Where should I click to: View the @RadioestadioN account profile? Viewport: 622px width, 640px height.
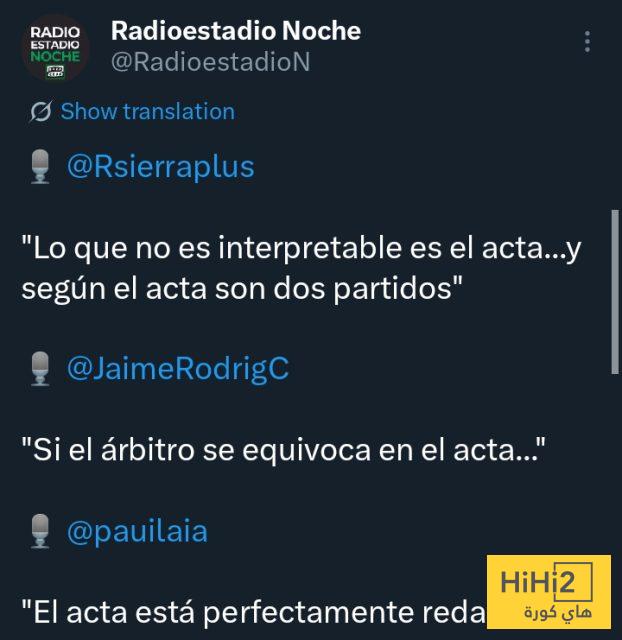coord(209,62)
